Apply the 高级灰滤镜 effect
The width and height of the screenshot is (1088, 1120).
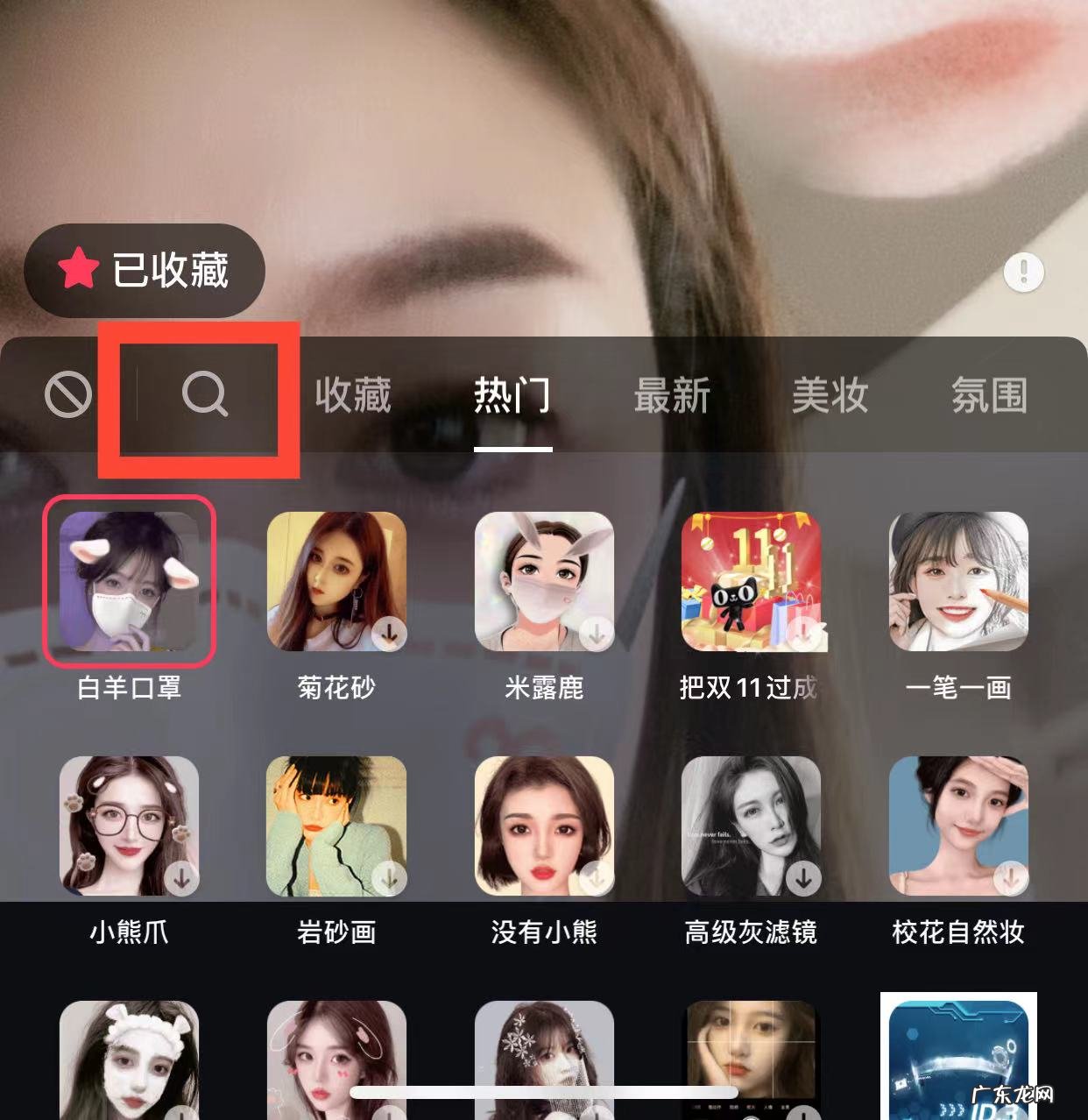pyautogui.click(x=751, y=826)
